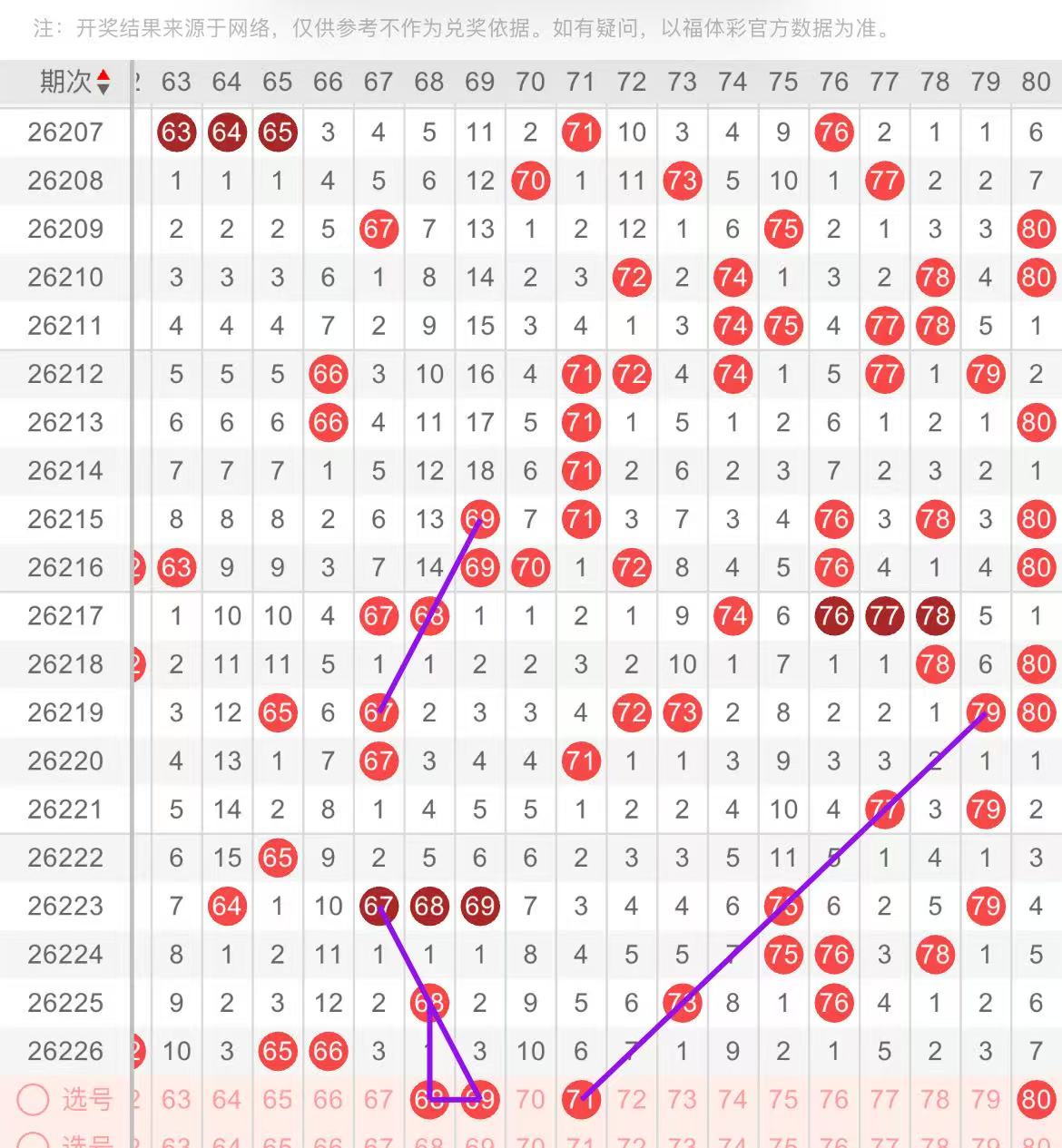The width and height of the screenshot is (1062, 1148).
Task: Sort the chart by the 期次 column
Action: tap(74, 83)
